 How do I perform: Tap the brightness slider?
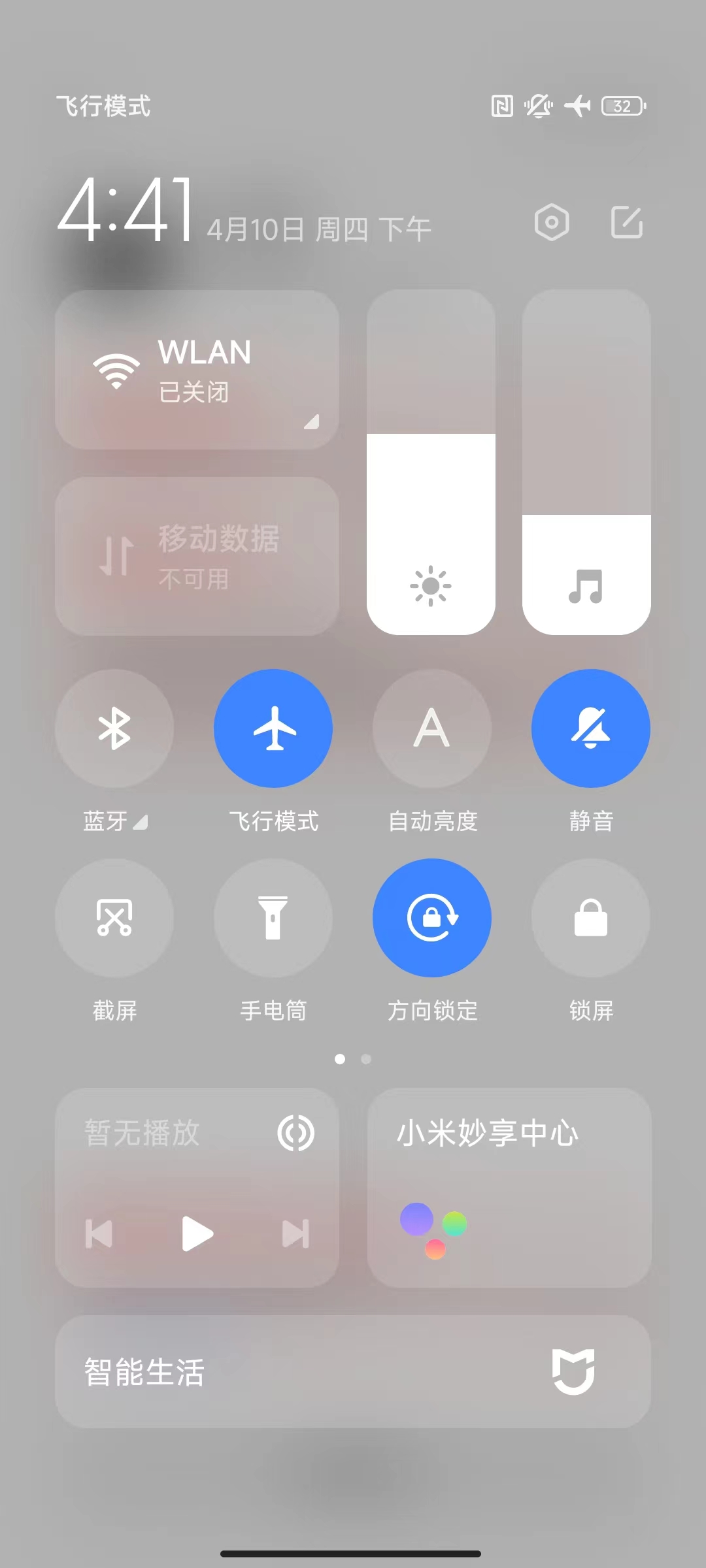pos(431,462)
